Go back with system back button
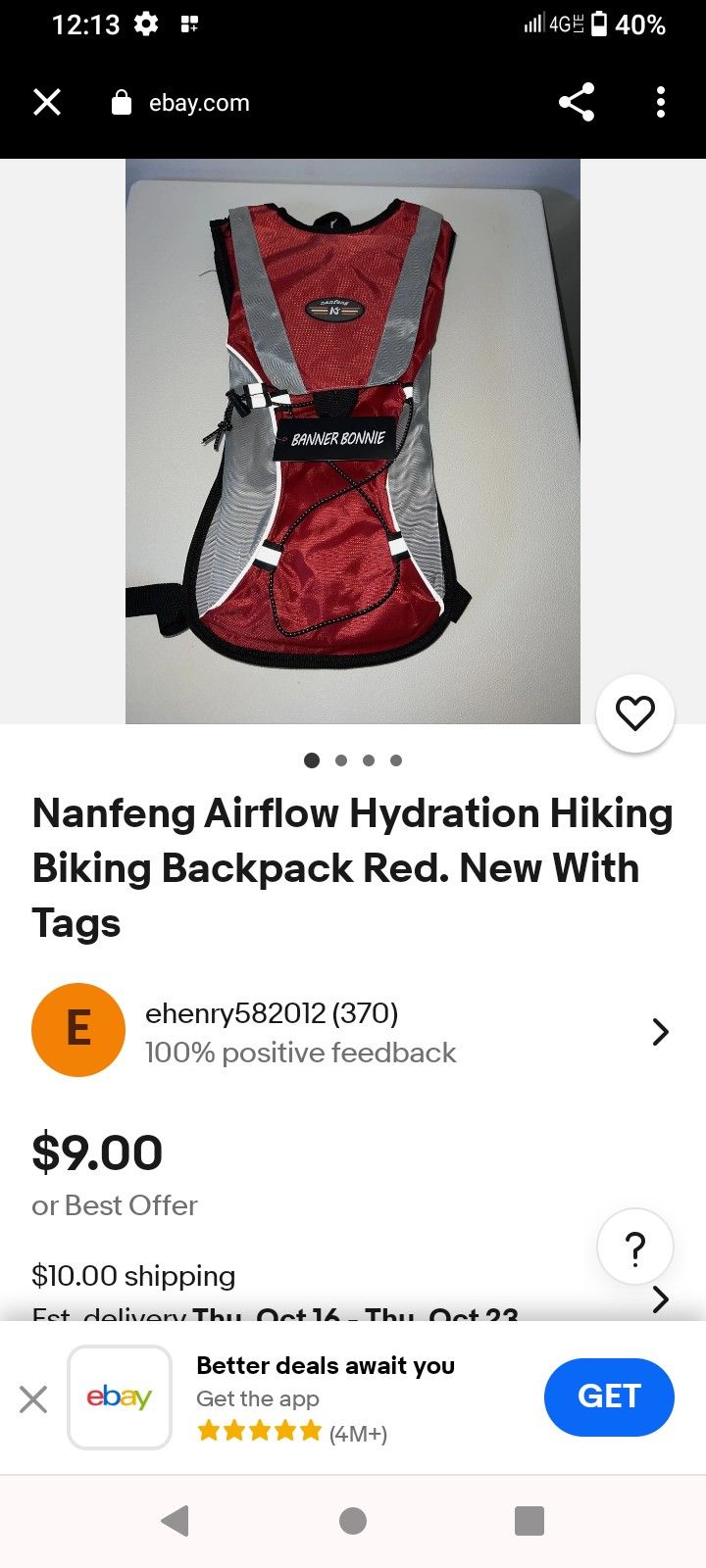This screenshot has width=706, height=1568. (175, 1521)
